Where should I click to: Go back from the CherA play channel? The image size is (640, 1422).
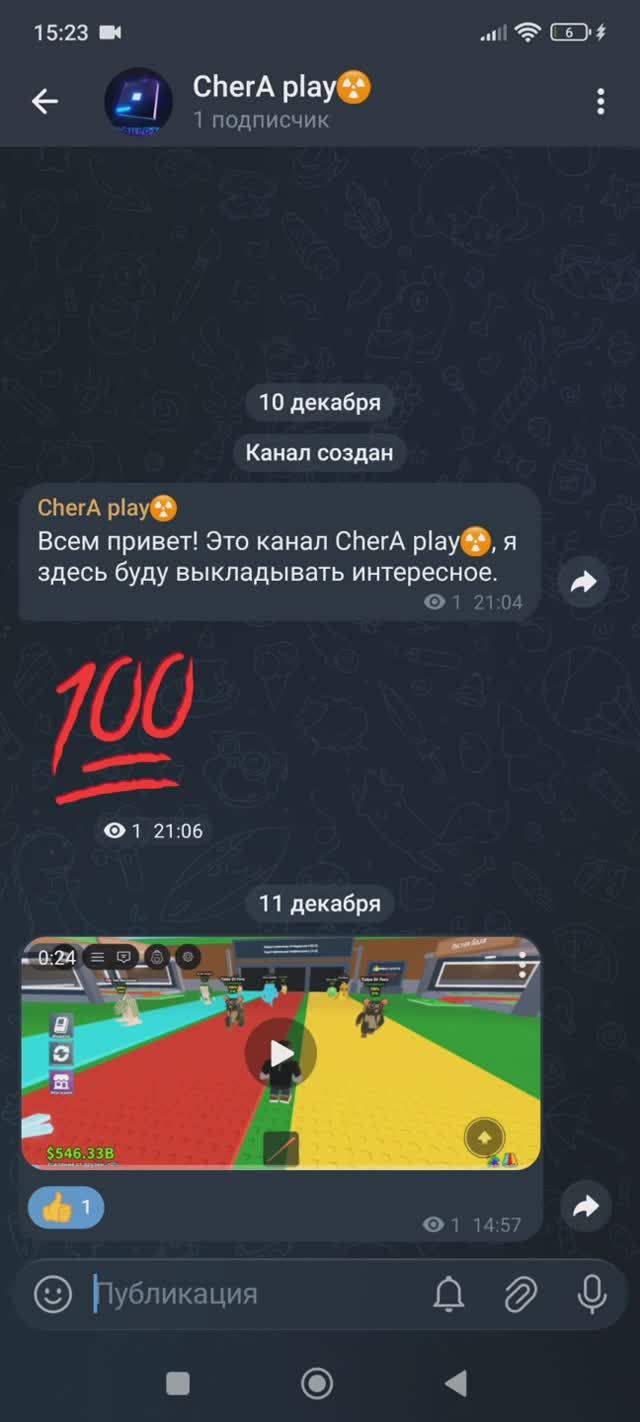point(45,102)
